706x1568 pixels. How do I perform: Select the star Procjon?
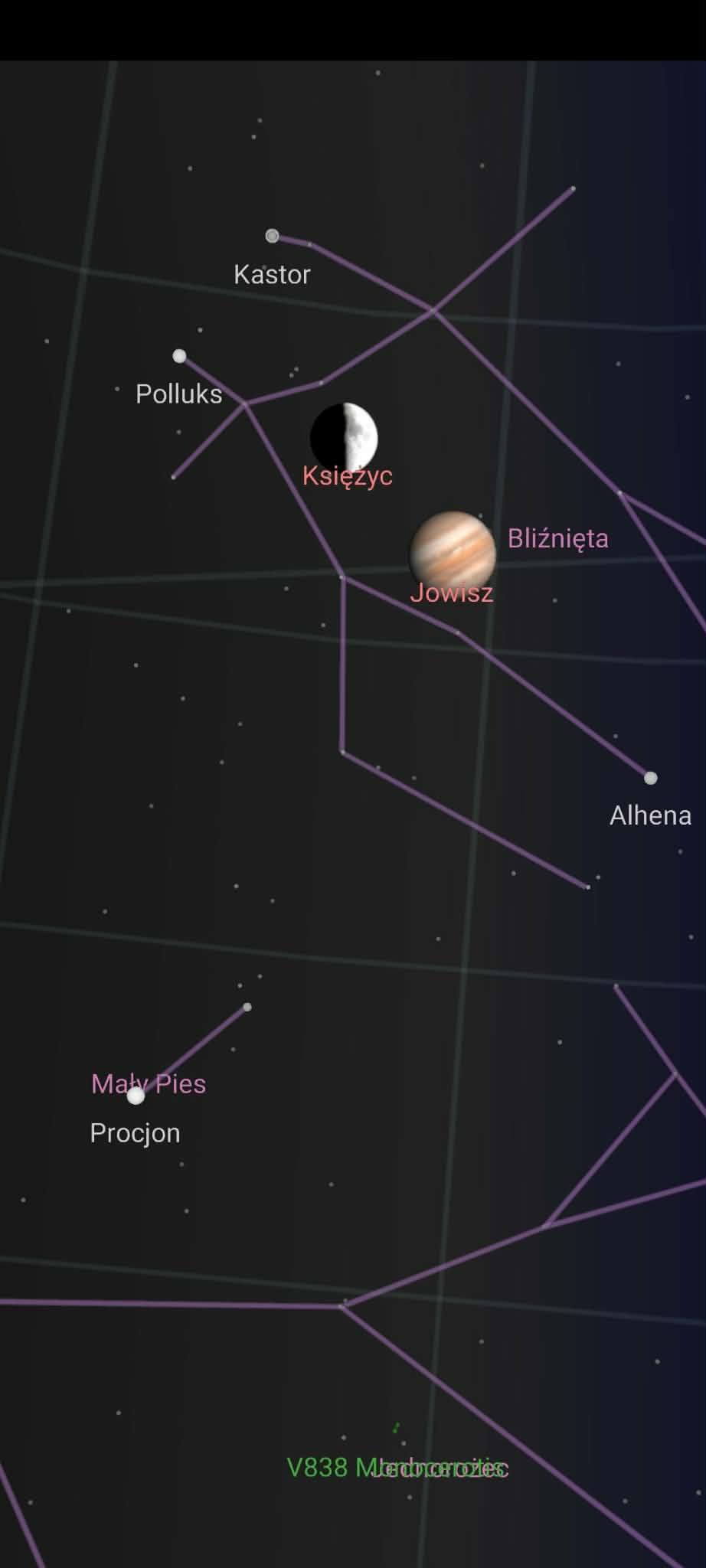[136, 1096]
